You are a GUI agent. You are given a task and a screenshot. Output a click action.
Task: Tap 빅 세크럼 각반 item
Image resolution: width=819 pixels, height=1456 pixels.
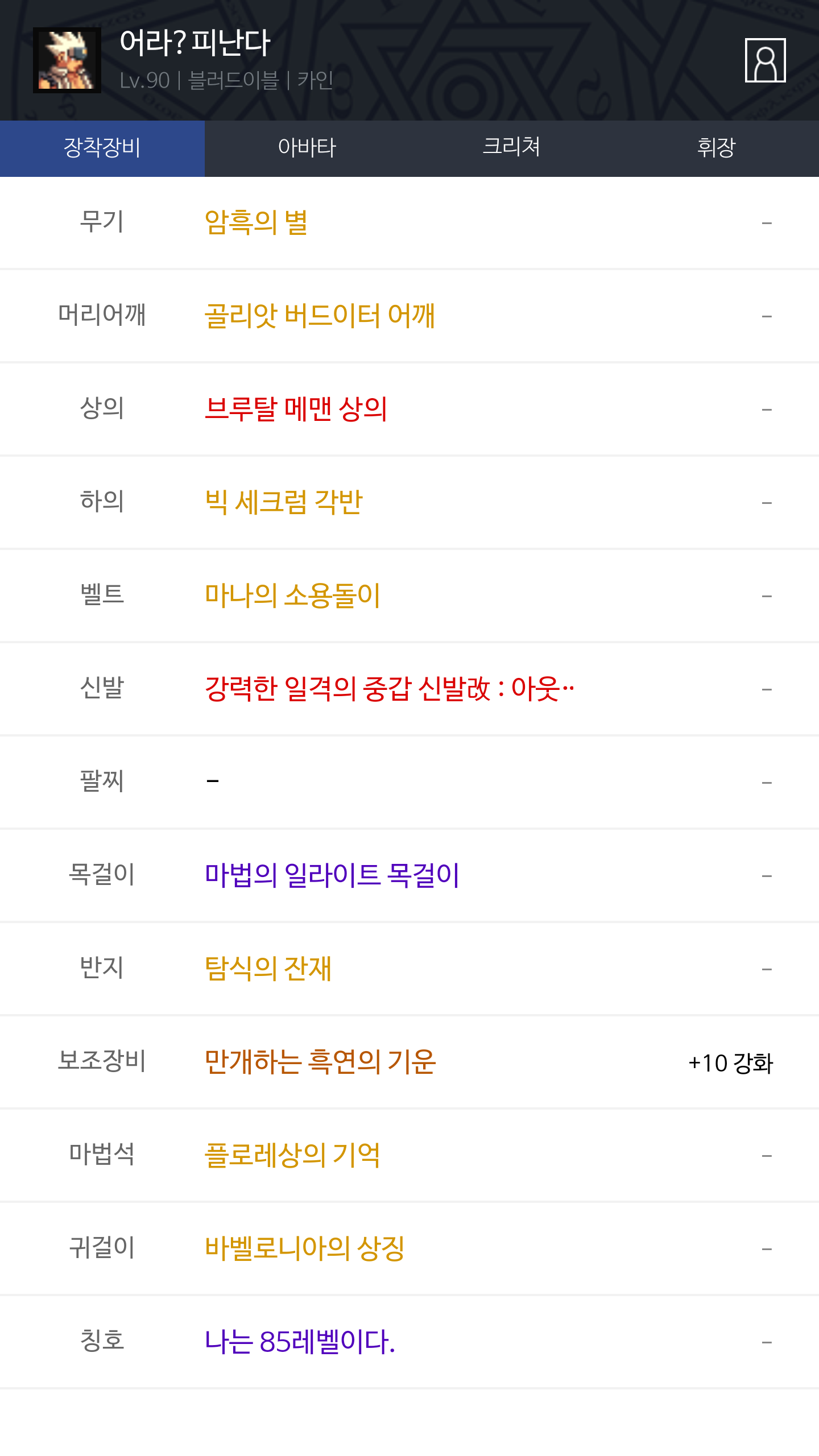pos(283,502)
